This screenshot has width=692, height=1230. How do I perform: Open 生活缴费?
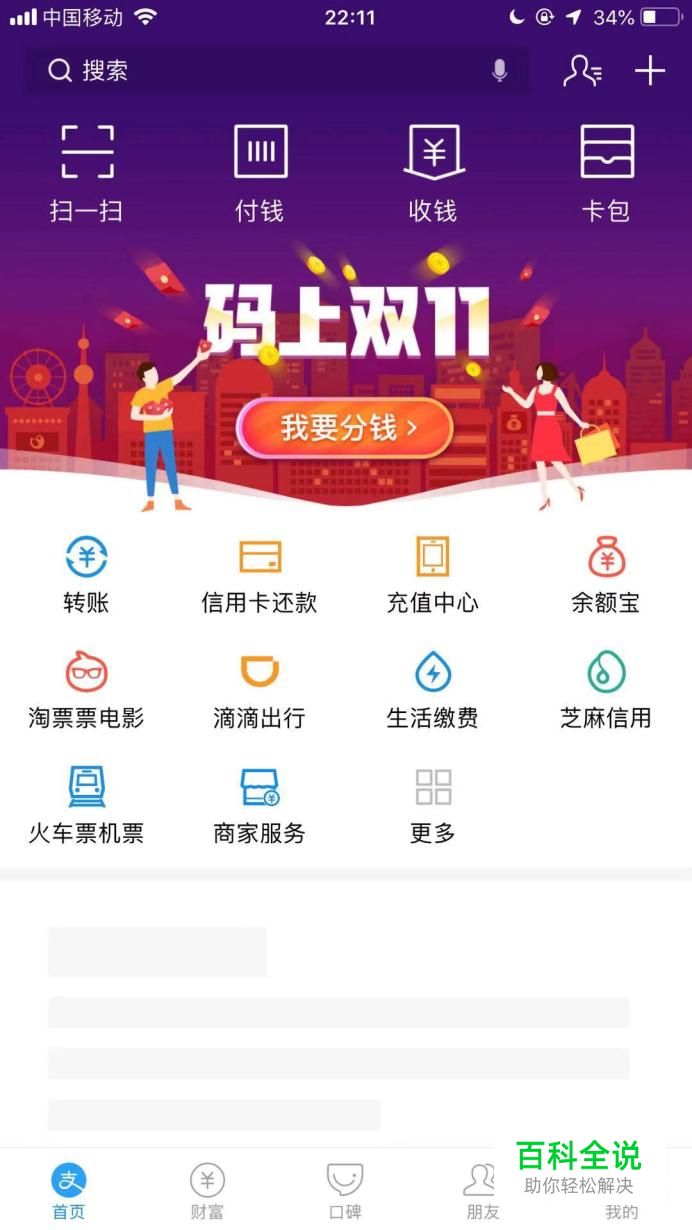(433, 689)
